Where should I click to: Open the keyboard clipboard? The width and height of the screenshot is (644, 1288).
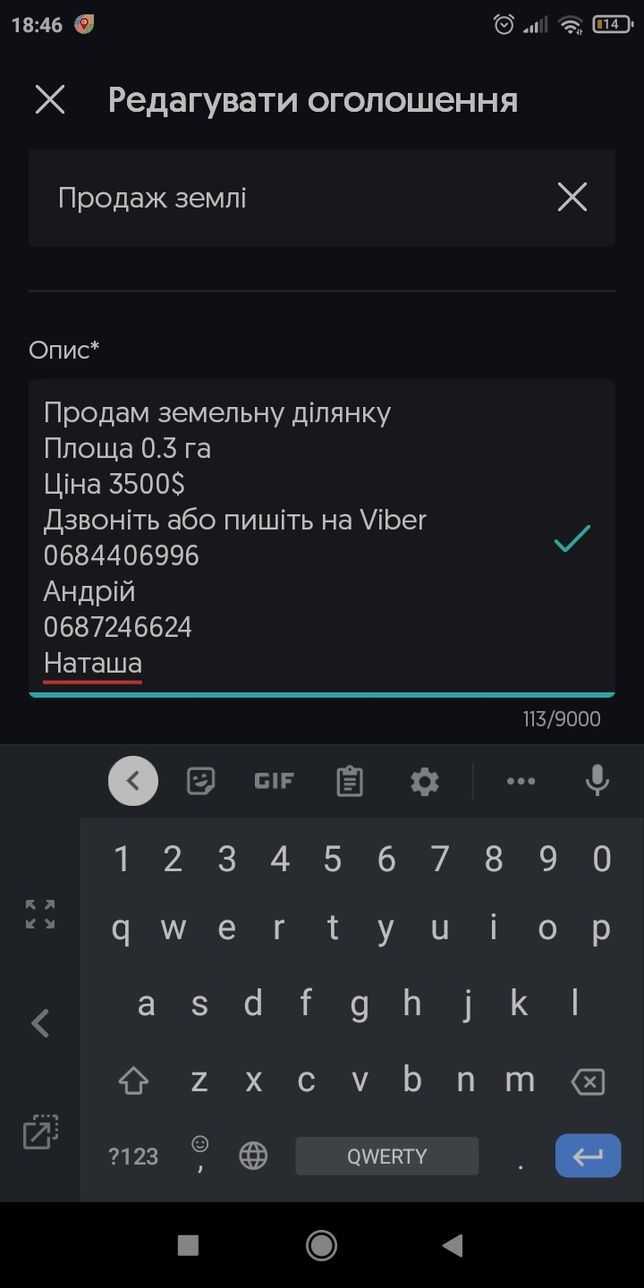349,781
